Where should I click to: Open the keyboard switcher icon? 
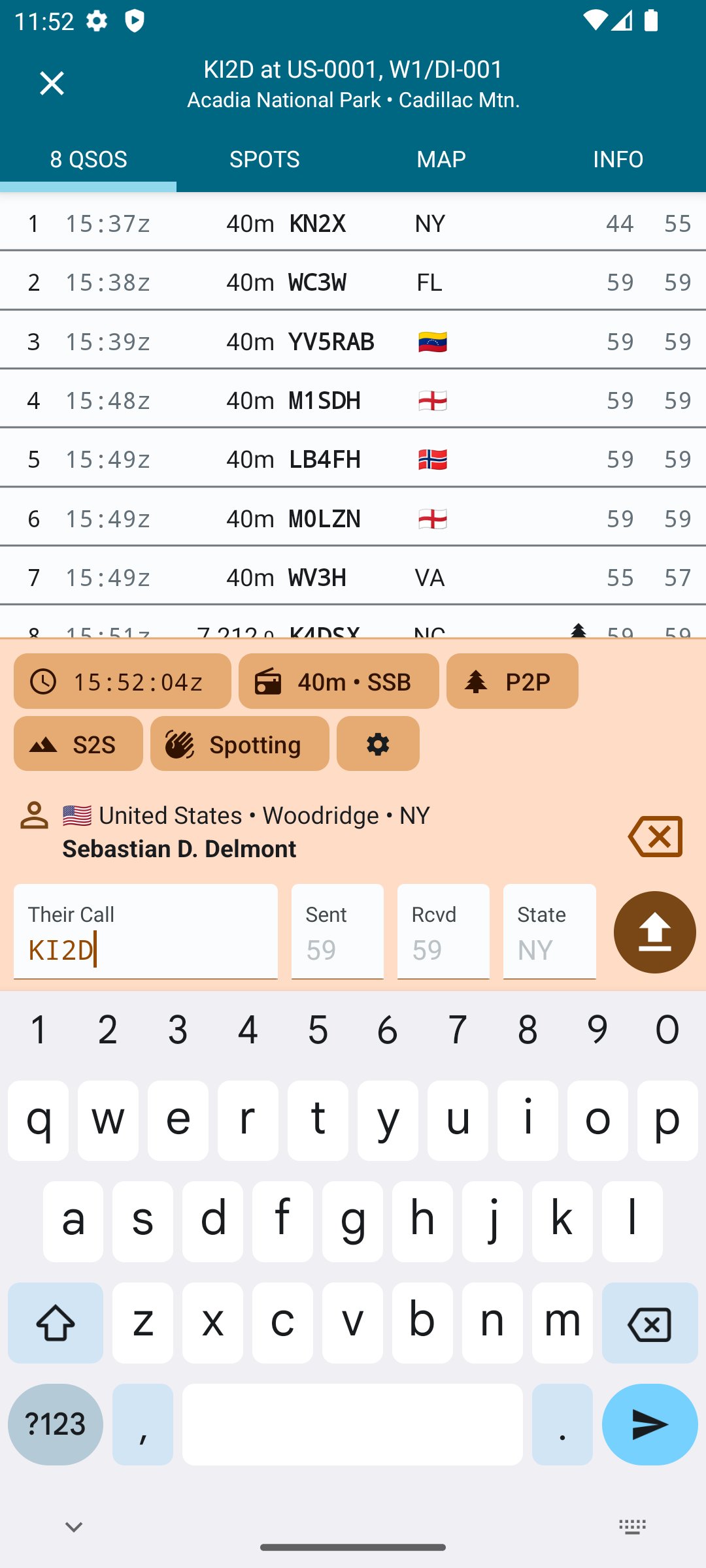[633, 1525]
